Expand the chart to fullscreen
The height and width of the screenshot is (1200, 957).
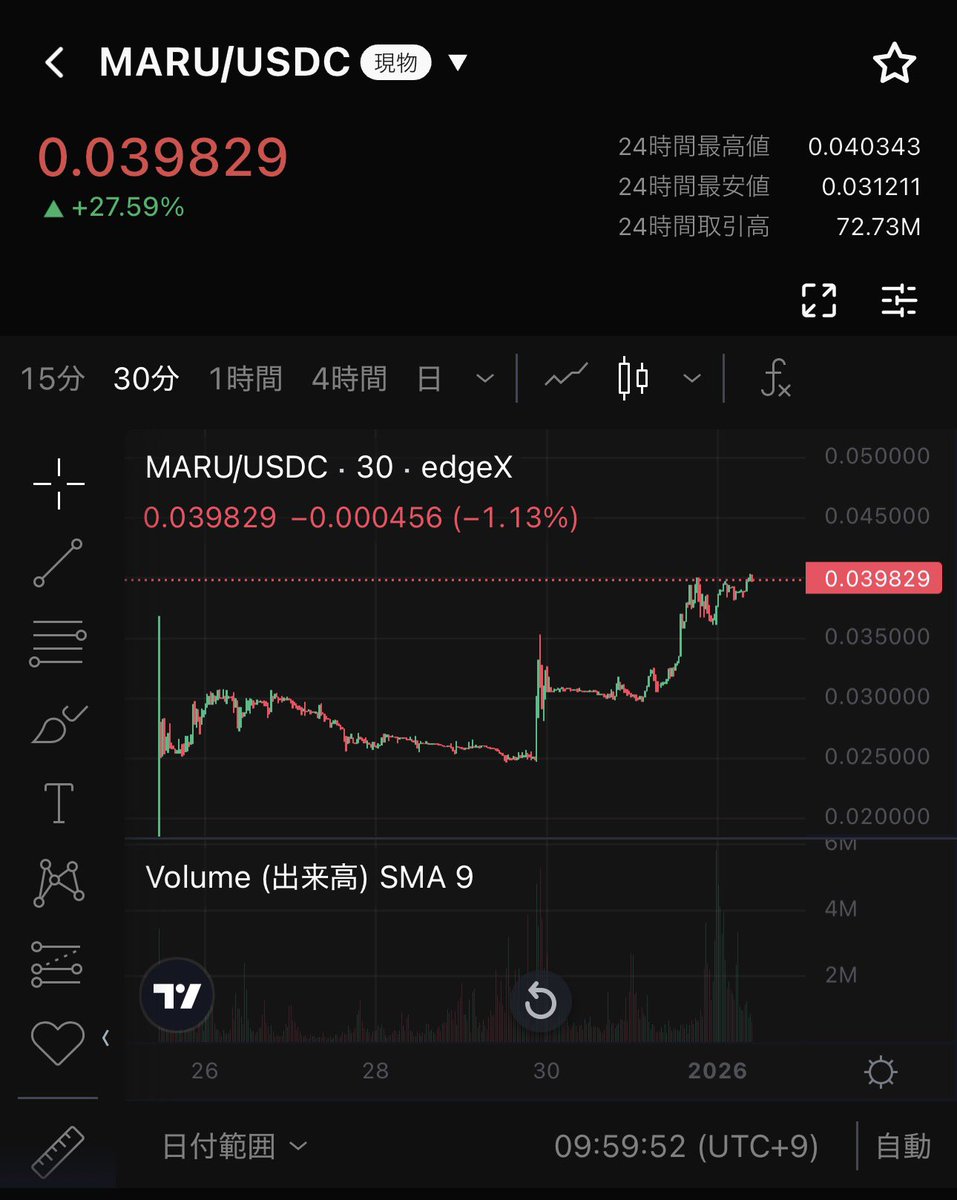819,300
